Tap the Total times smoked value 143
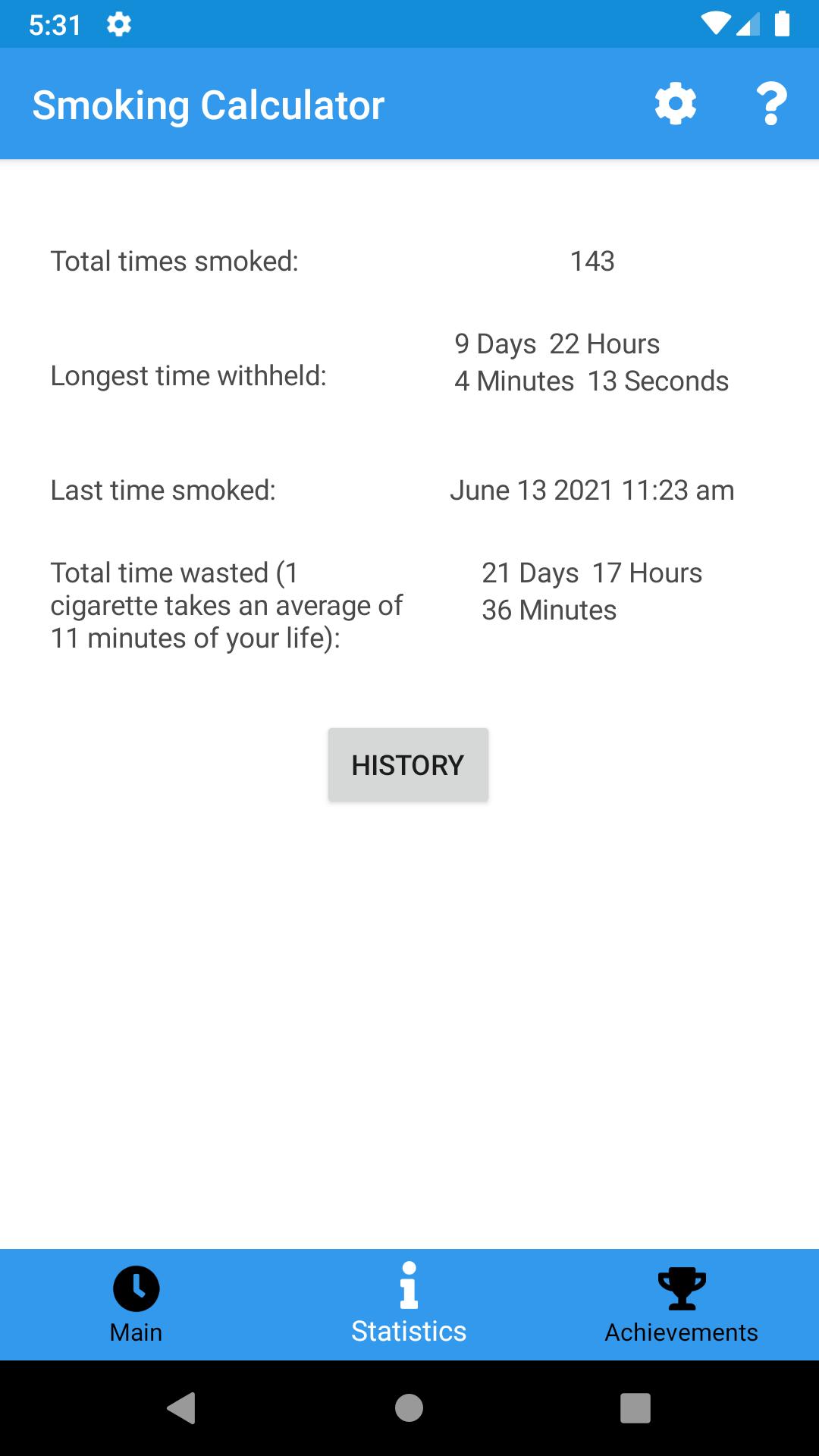Image resolution: width=819 pixels, height=1456 pixels. tap(592, 262)
